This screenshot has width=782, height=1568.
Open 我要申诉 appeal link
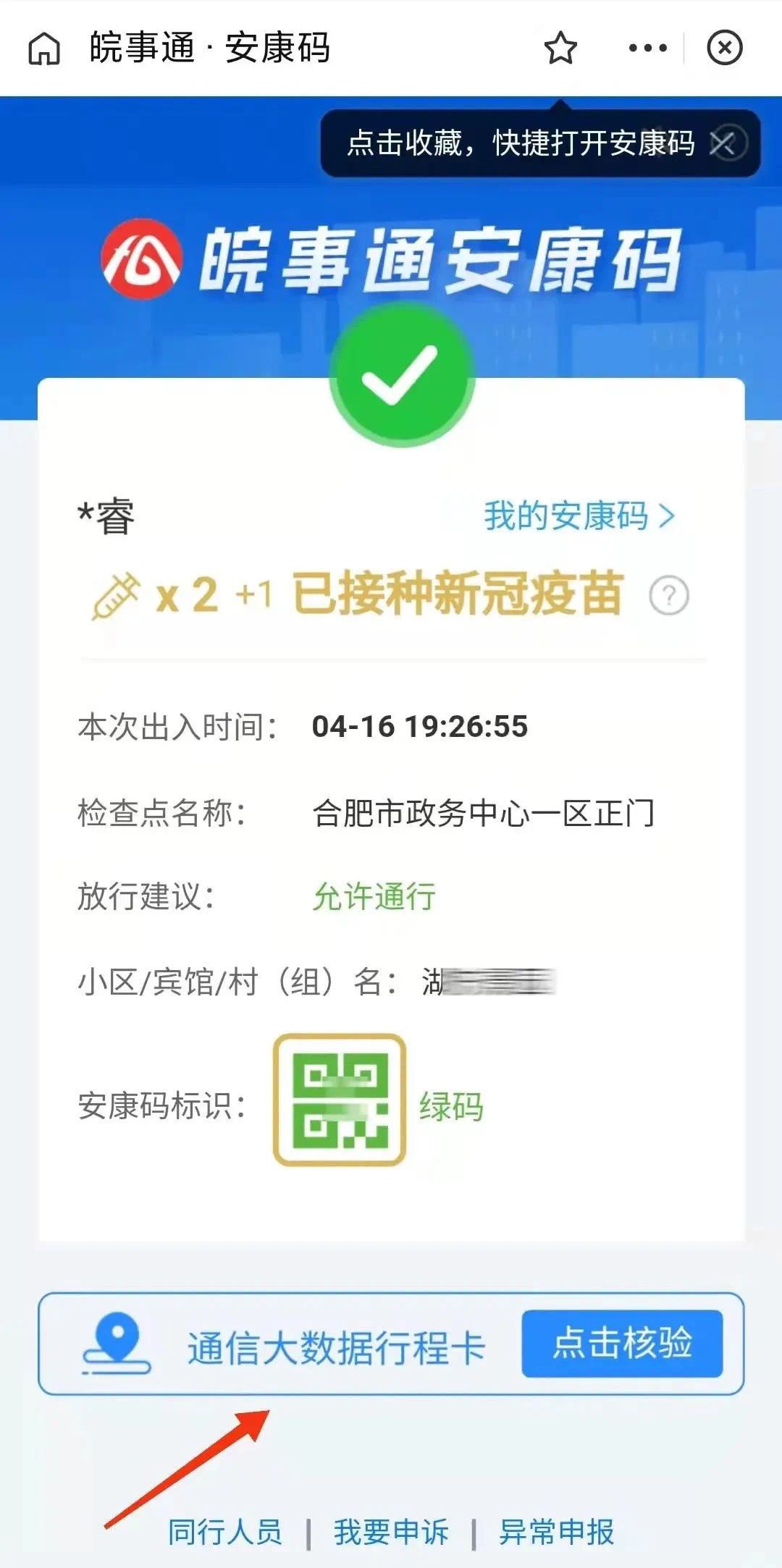click(391, 1532)
